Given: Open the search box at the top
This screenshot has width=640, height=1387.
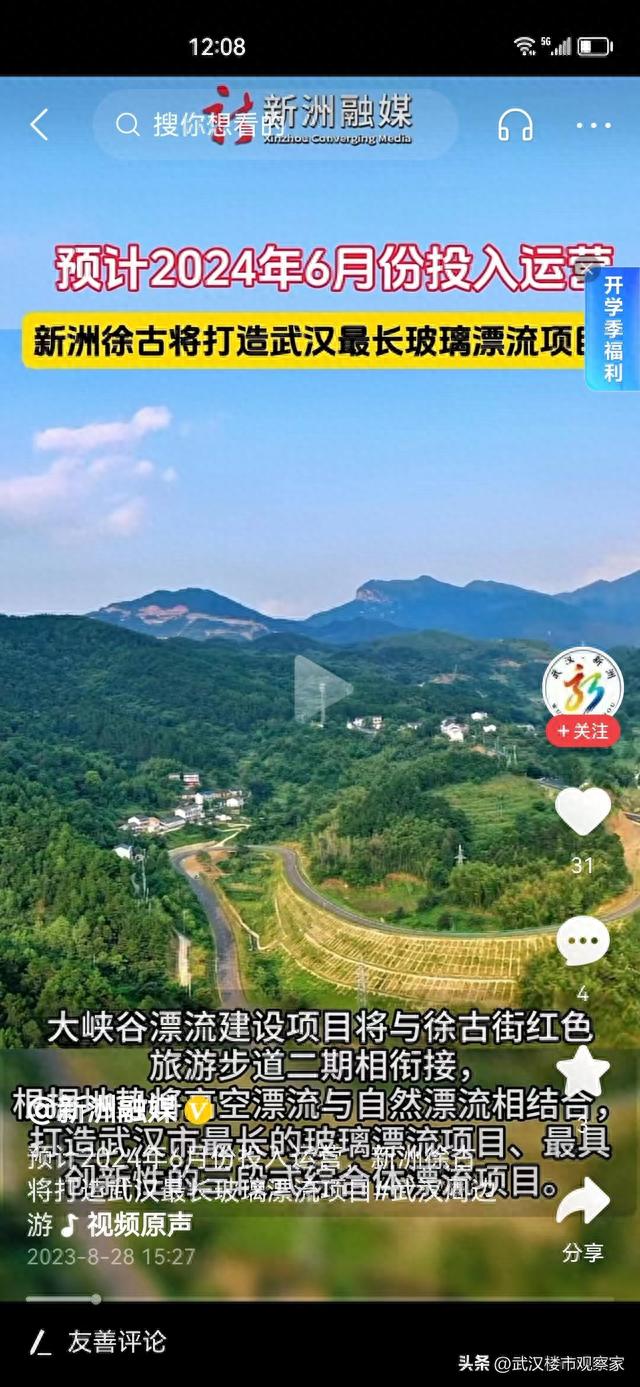Looking at the screenshot, I should [276, 124].
